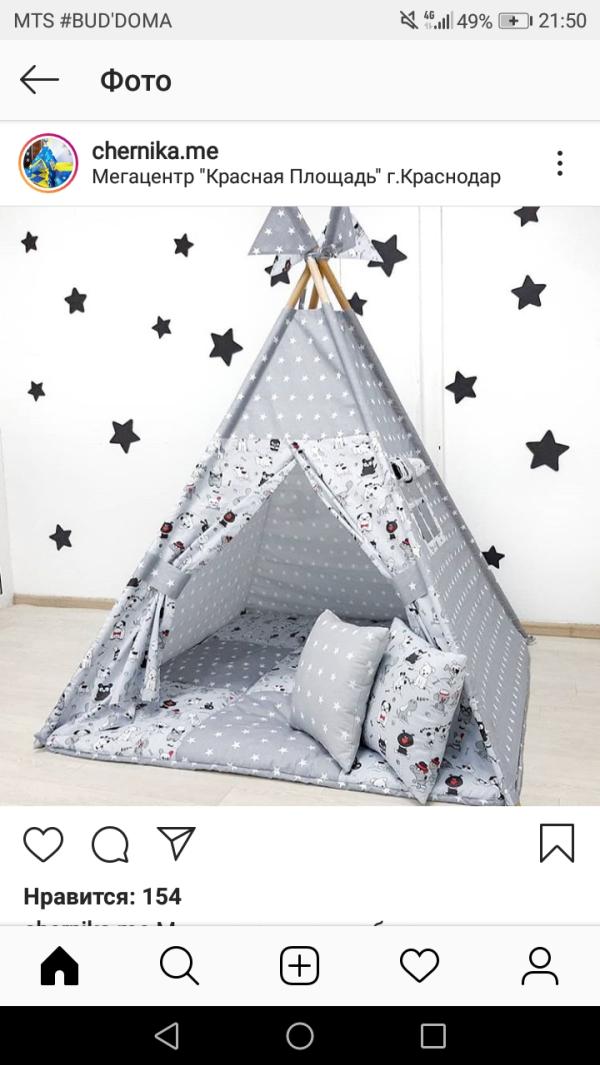Switch to the Home feed tab

59,966
